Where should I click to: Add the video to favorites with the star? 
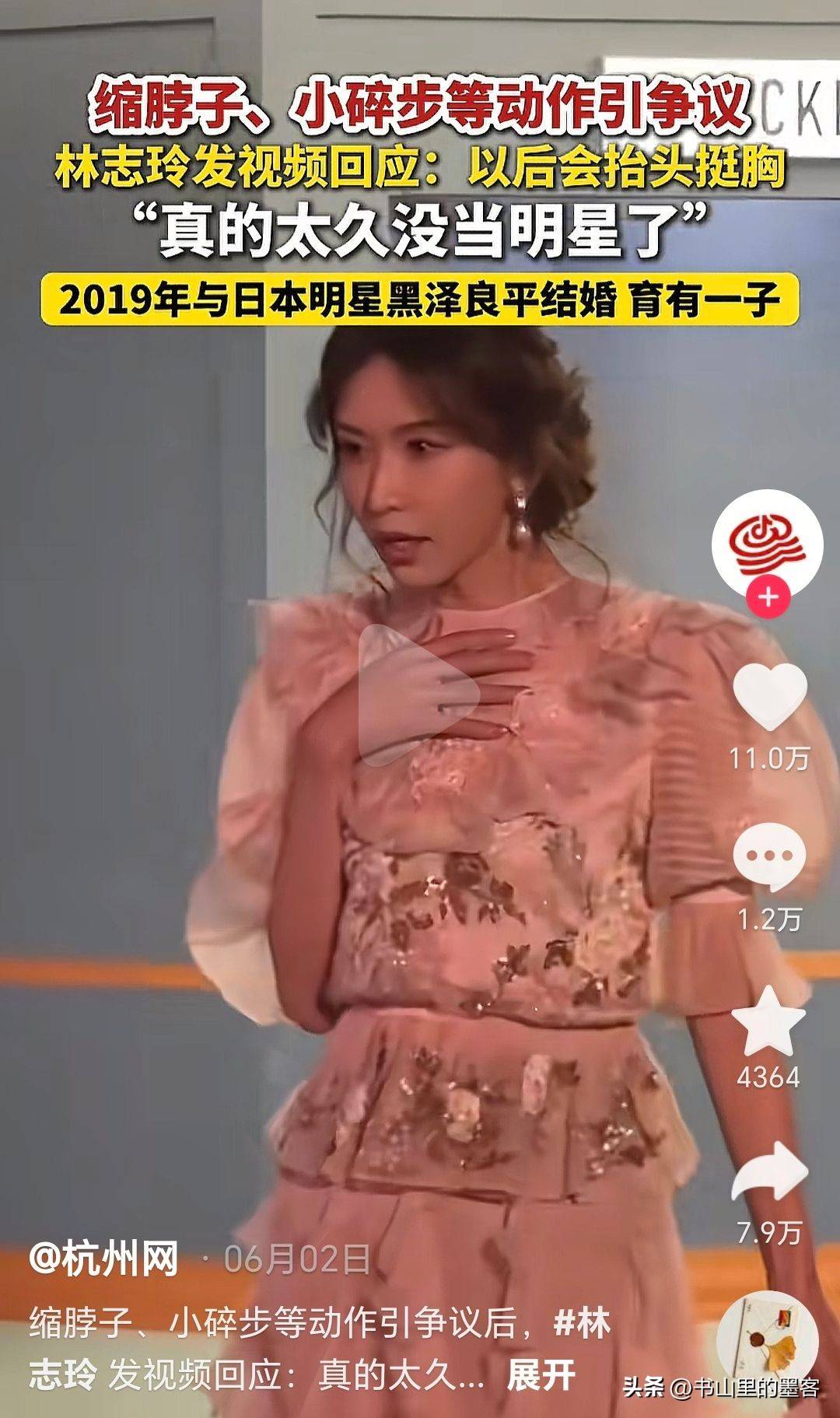point(768,1021)
